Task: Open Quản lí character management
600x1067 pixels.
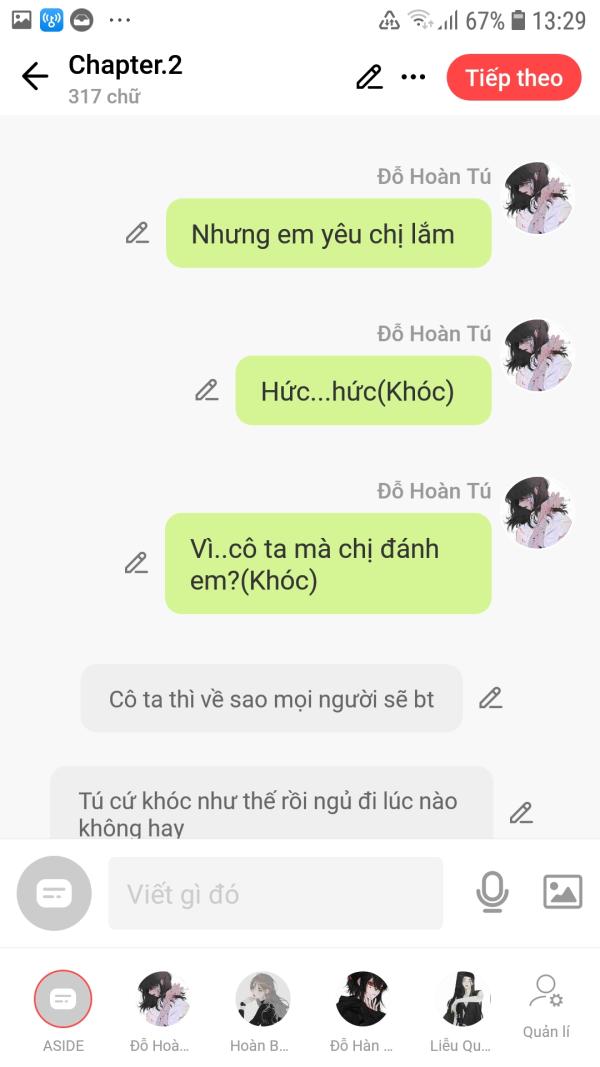Action: [546, 1008]
